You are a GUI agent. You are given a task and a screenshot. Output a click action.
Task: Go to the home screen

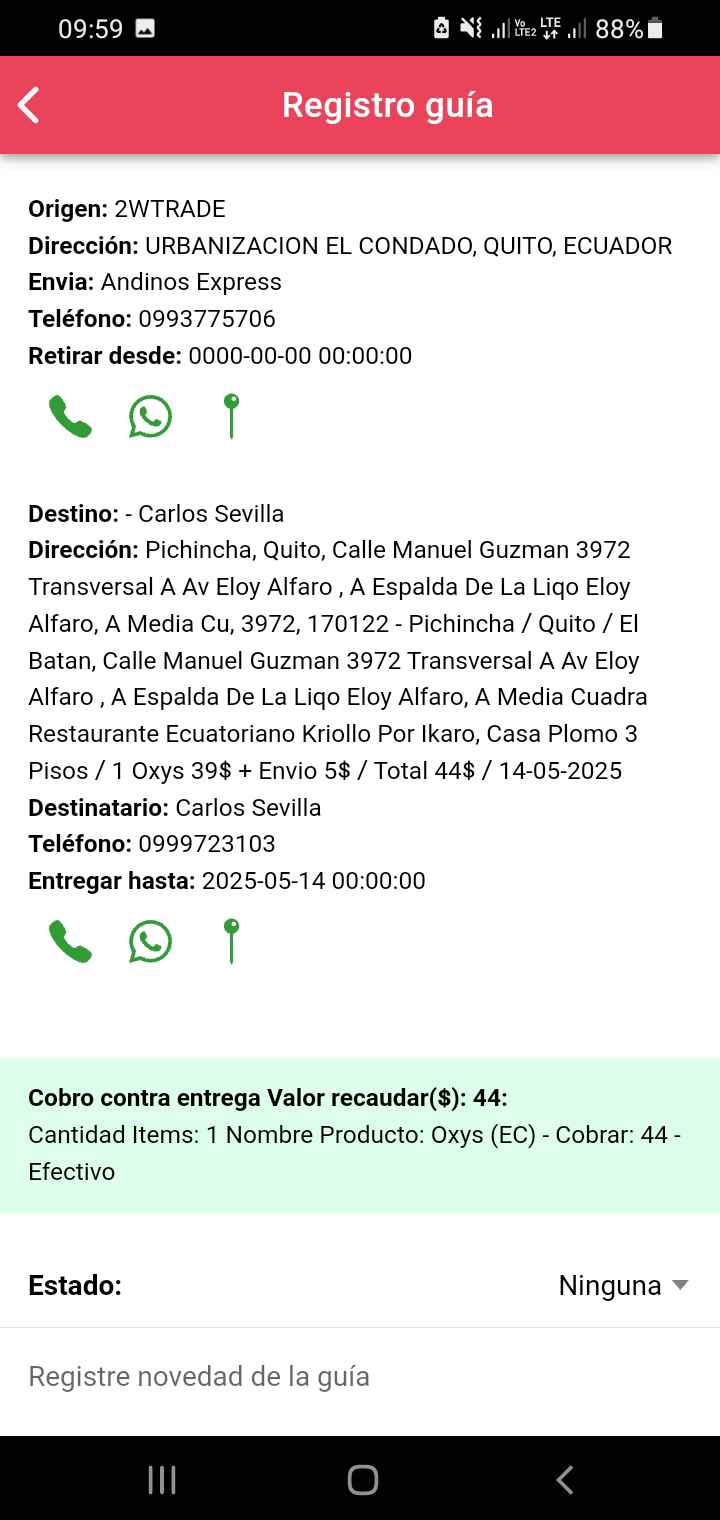click(362, 1480)
